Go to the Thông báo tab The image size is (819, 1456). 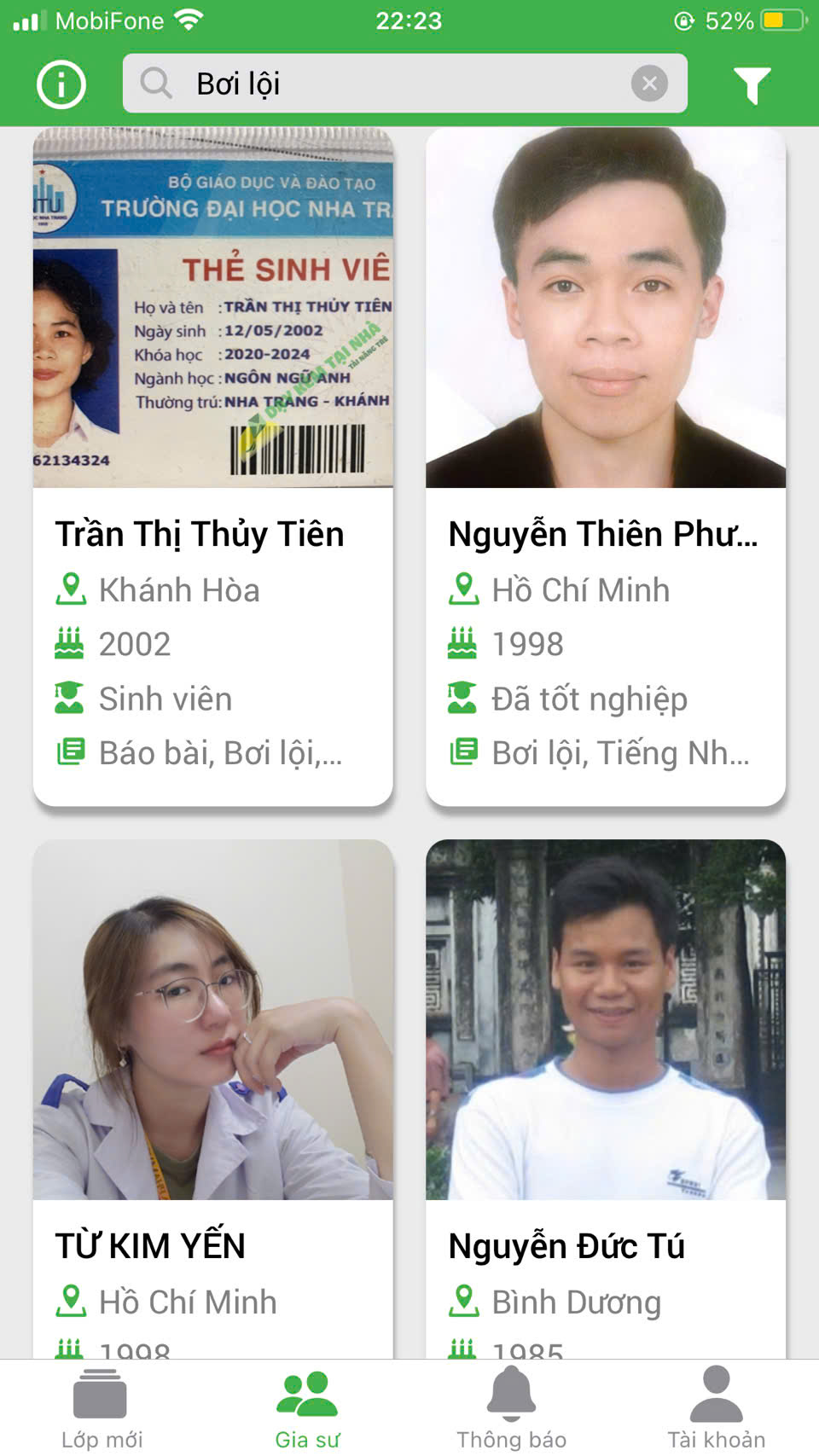tap(512, 1408)
